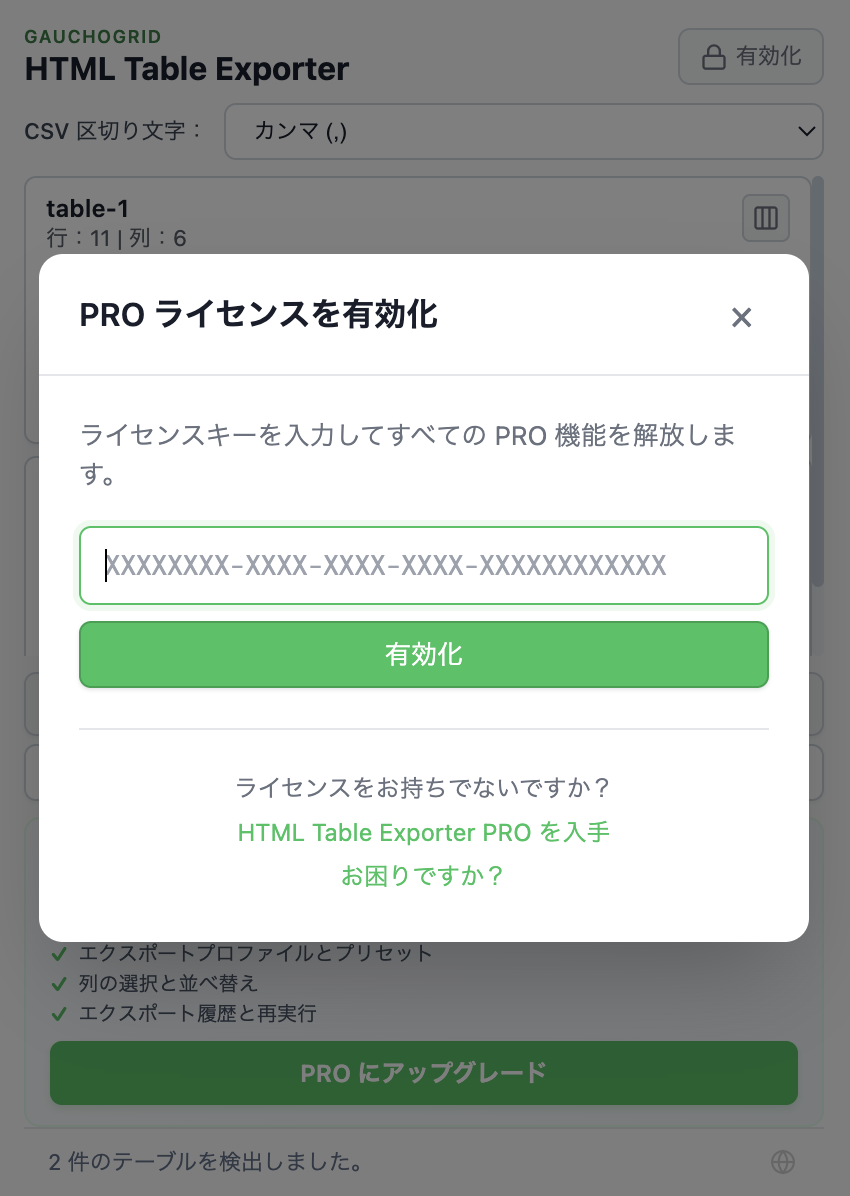The width and height of the screenshot is (850, 1196).
Task: Open the column selection icon for table-1
Action: pyautogui.click(x=765, y=218)
